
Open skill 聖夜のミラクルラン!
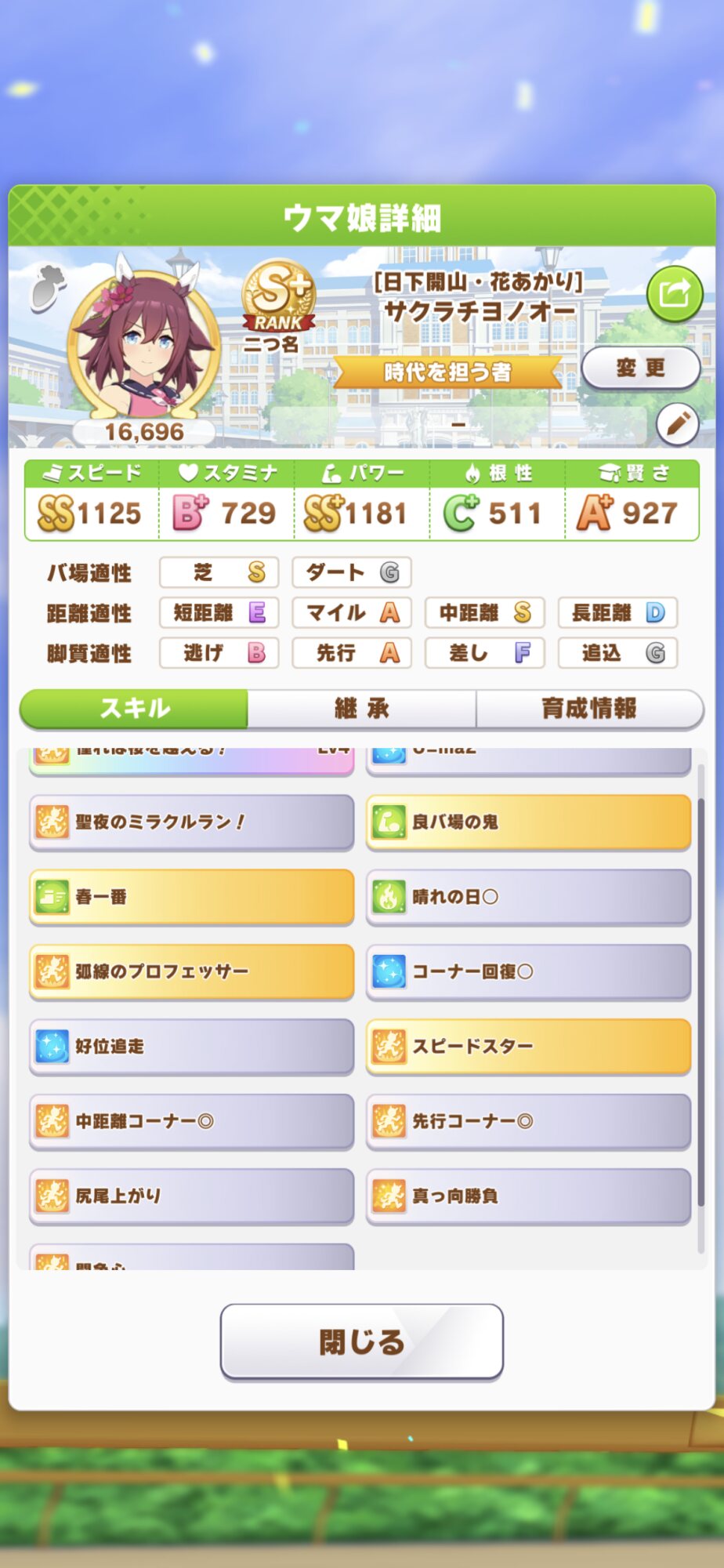click(191, 822)
